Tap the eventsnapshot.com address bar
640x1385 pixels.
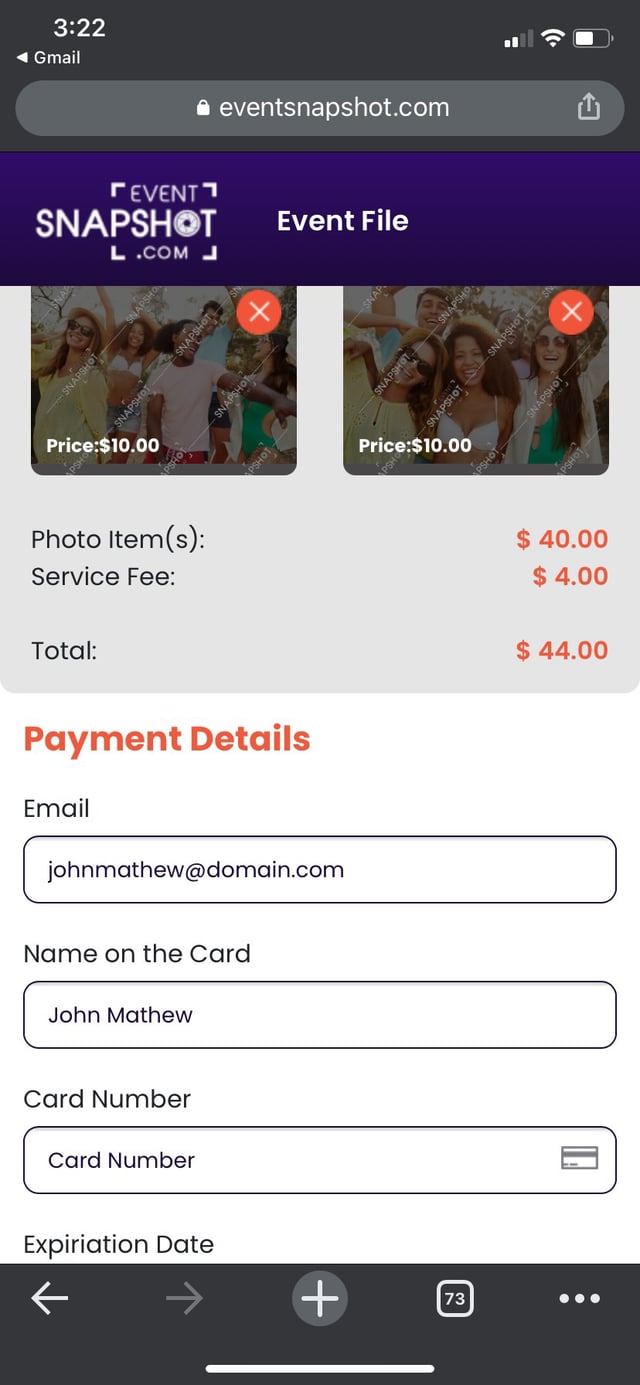point(320,108)
